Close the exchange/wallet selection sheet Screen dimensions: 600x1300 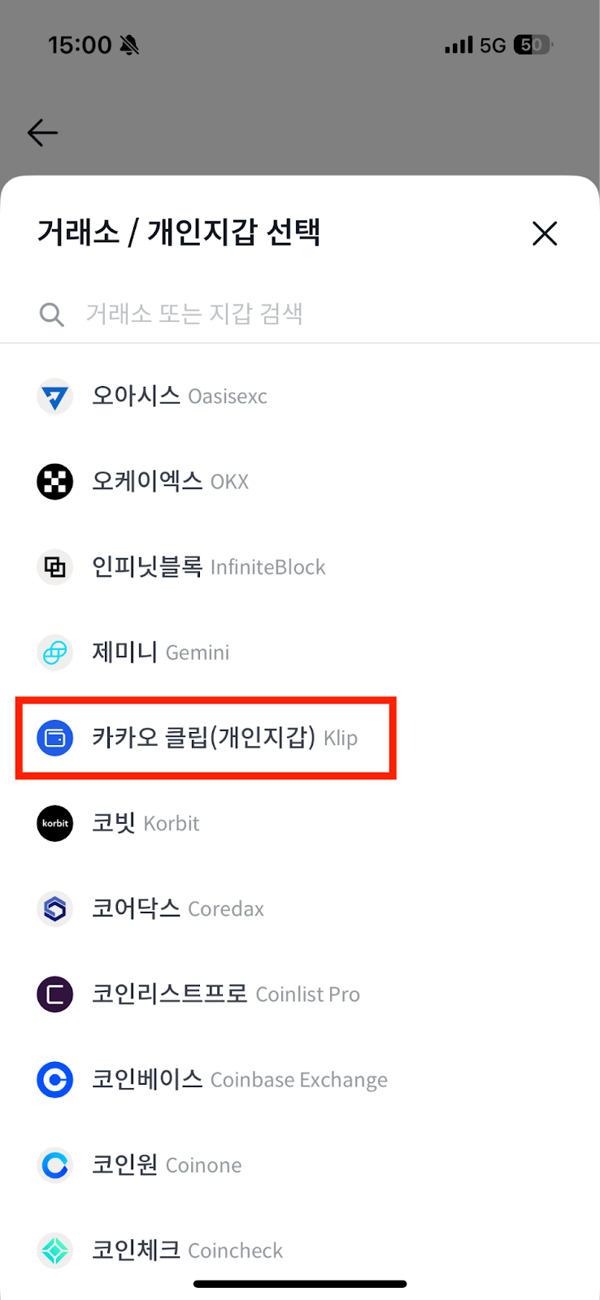point(544,234)
